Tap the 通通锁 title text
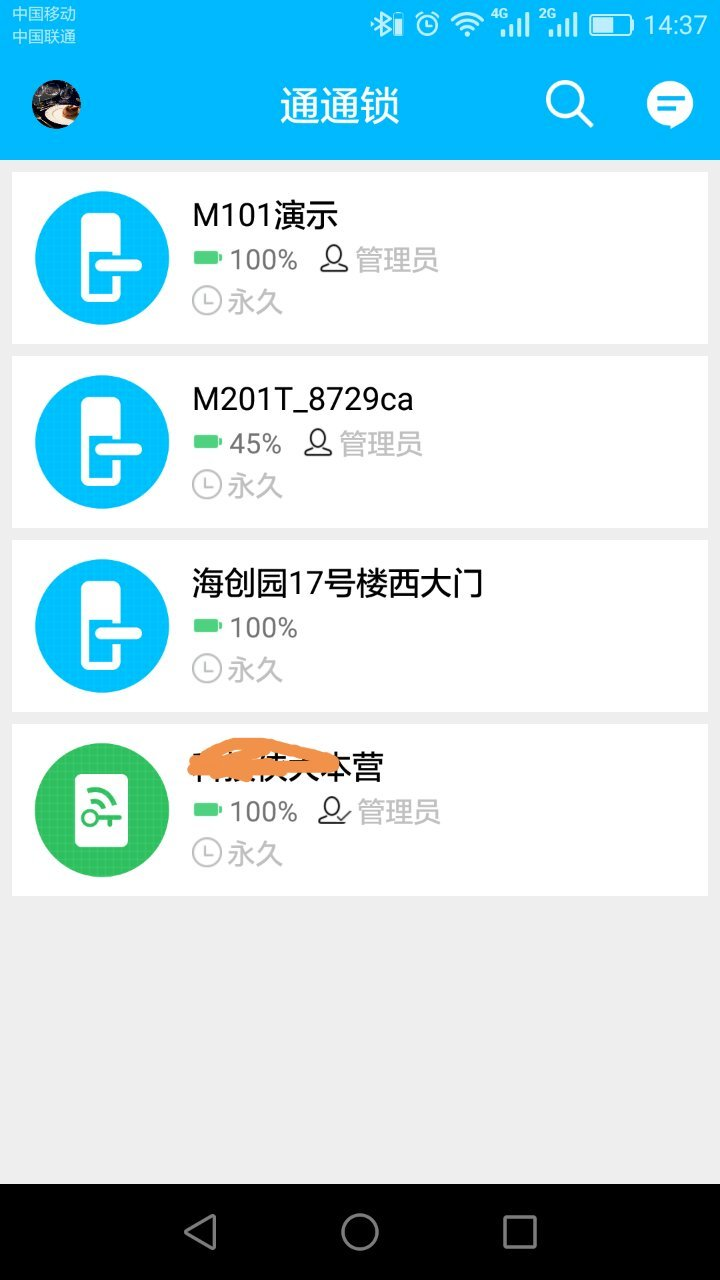Viewport: 720px width, 1280px height. click(340, 105)
